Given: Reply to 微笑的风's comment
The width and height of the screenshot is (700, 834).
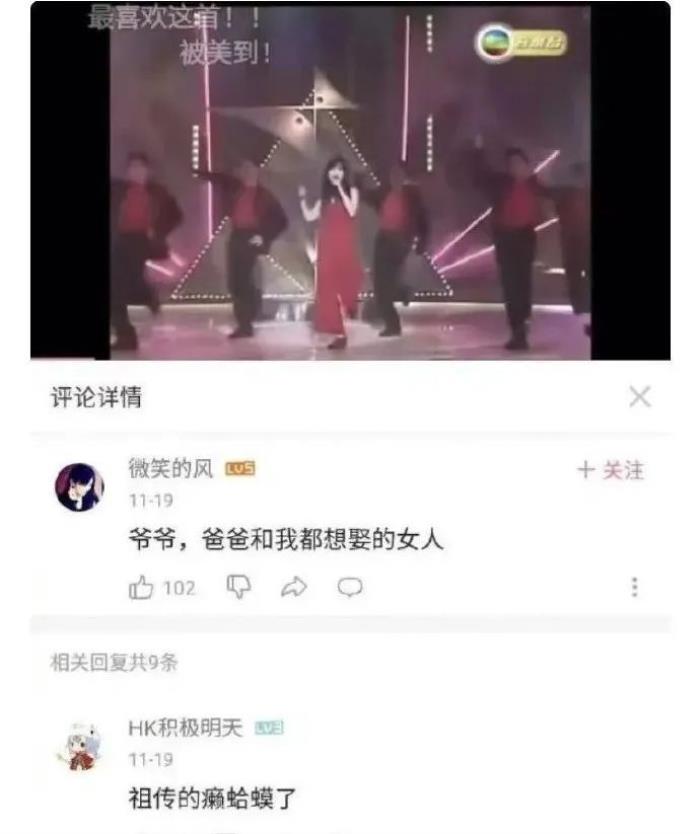Looking at the screenshot, I should [349, 588].
